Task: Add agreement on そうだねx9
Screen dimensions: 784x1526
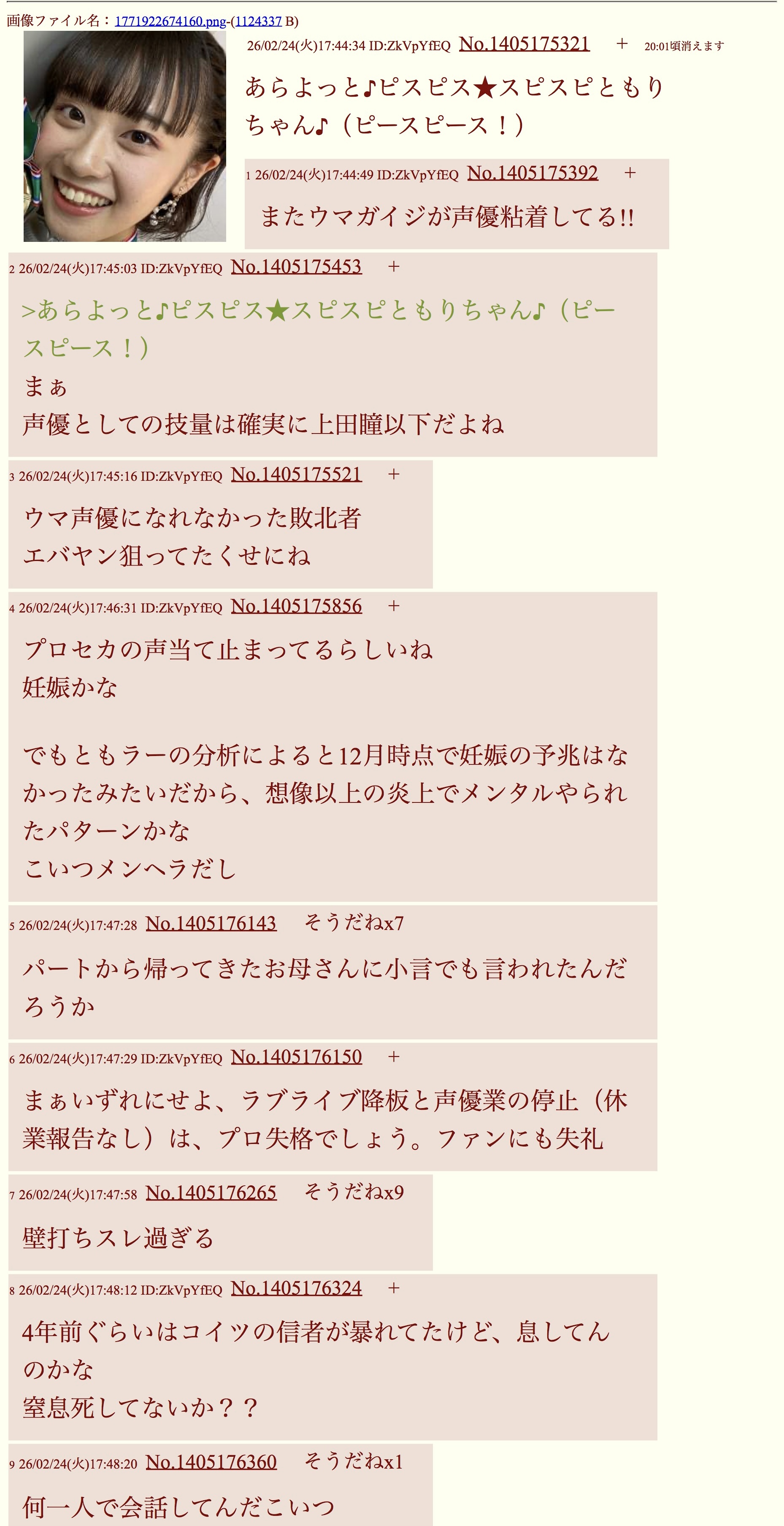Action: click(x=354, y=1192)
